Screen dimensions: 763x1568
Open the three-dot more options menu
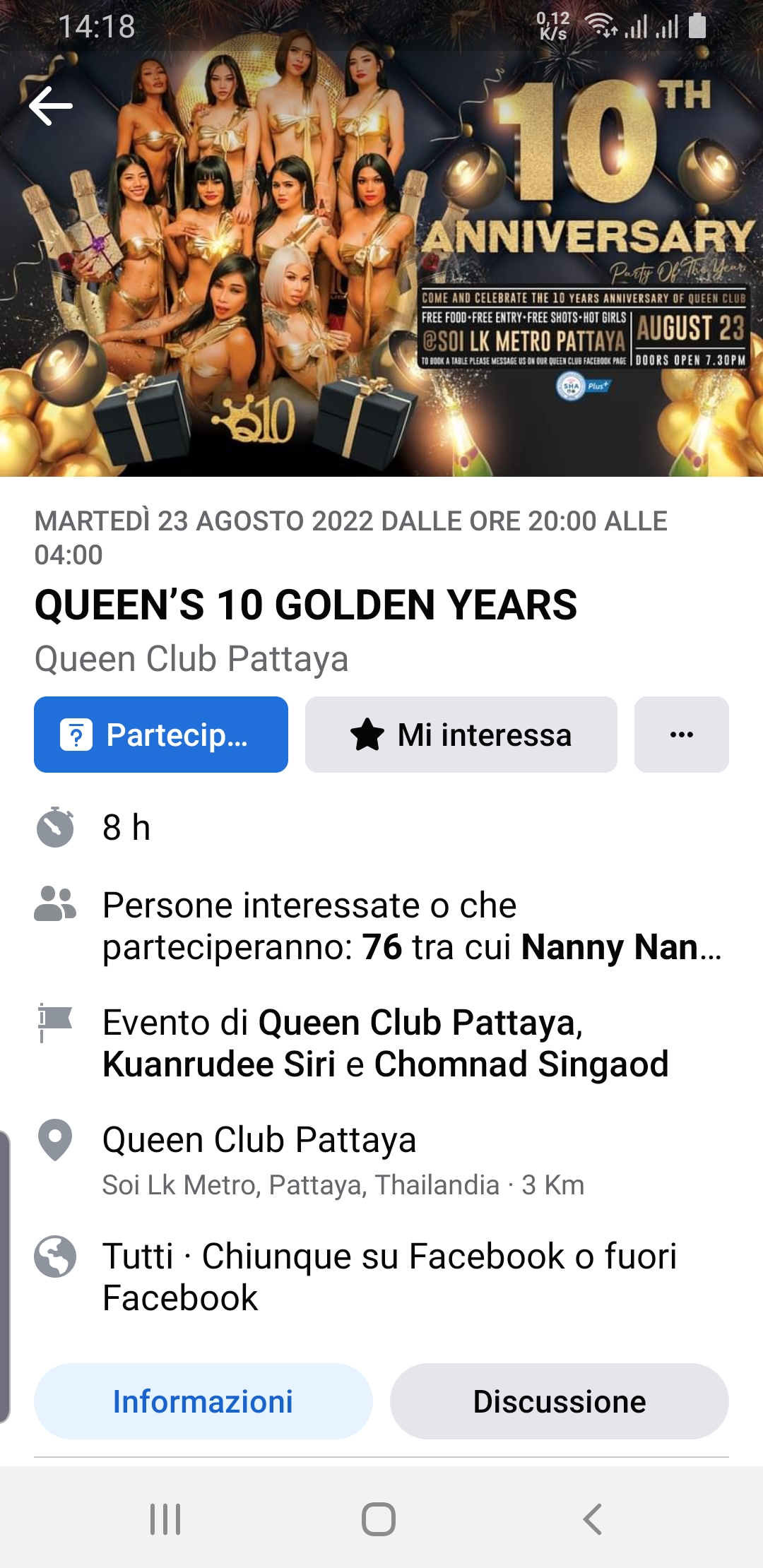click(680, 735)
